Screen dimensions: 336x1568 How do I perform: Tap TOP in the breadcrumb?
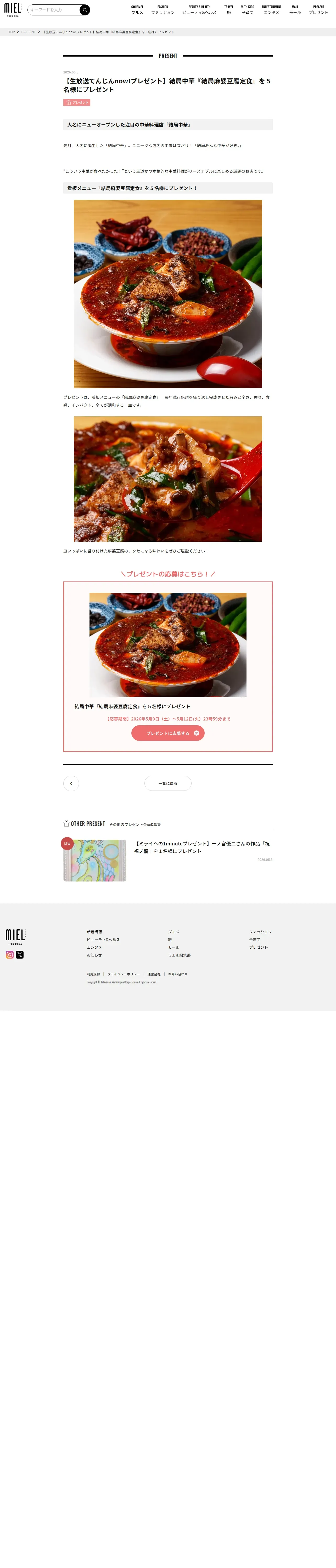(x=12, y=32)
